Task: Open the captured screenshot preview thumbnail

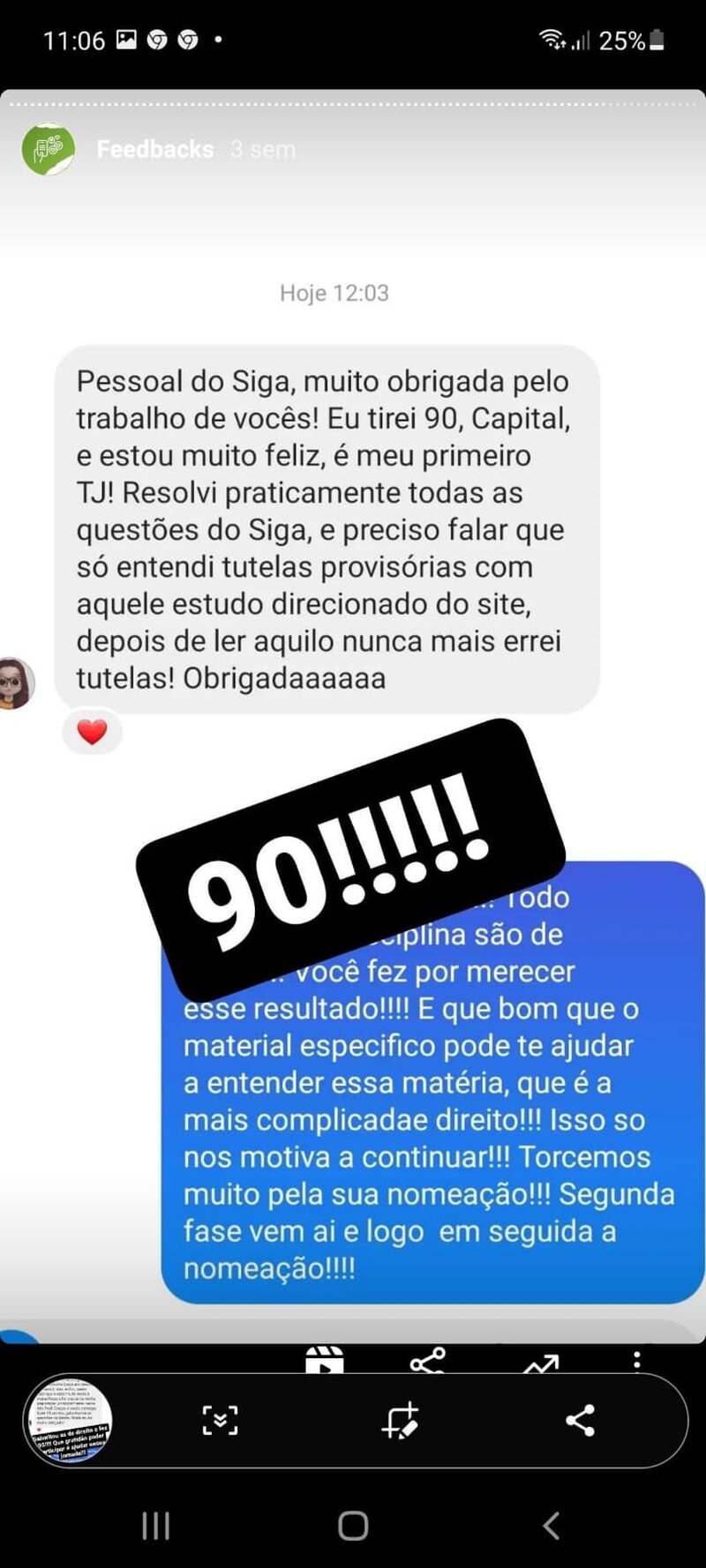Action: (x=68, y=1421)
